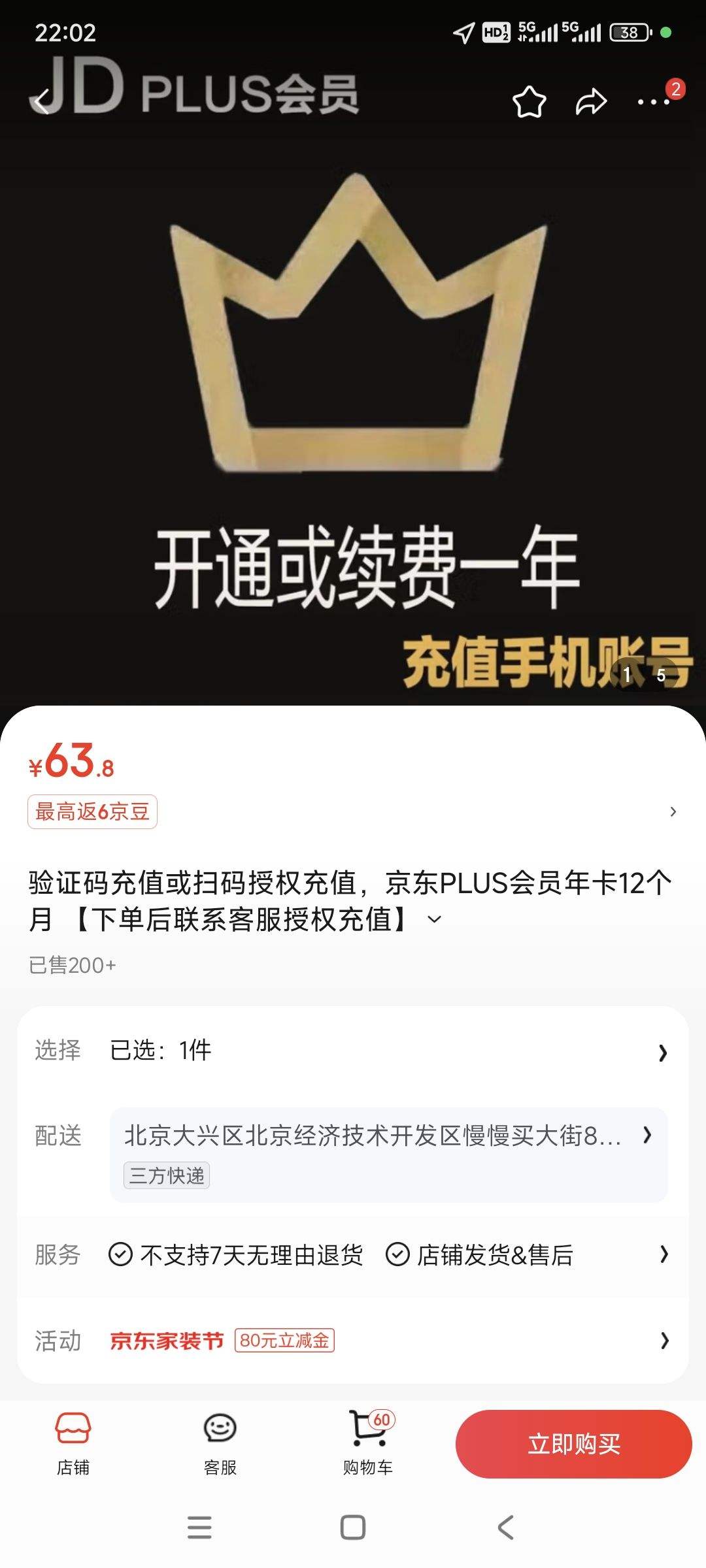Open the 购物车 shopping cart
The width and height of the screenshot is (706, 1568).
point(368,1444)
